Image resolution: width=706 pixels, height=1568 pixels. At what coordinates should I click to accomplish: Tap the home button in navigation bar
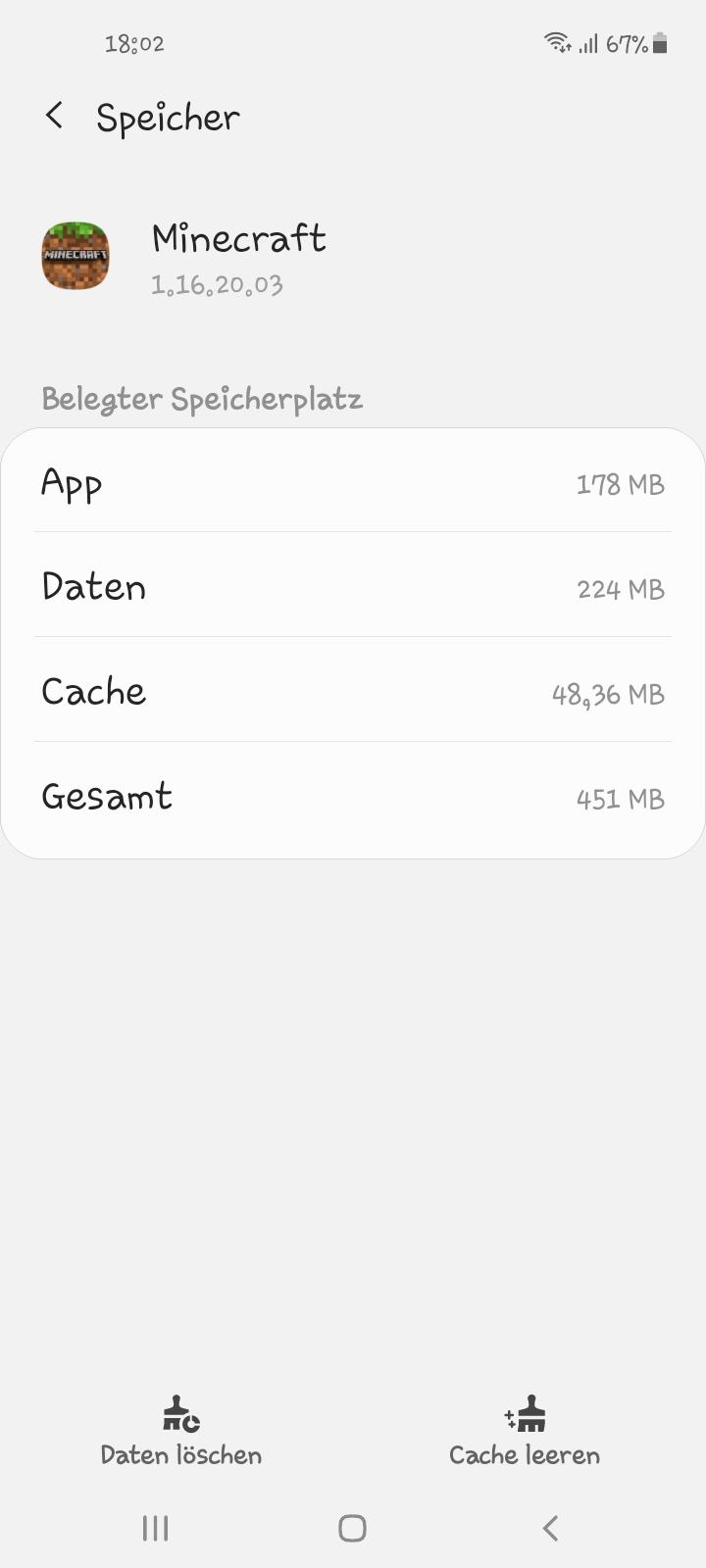[x=351, y=1526]
